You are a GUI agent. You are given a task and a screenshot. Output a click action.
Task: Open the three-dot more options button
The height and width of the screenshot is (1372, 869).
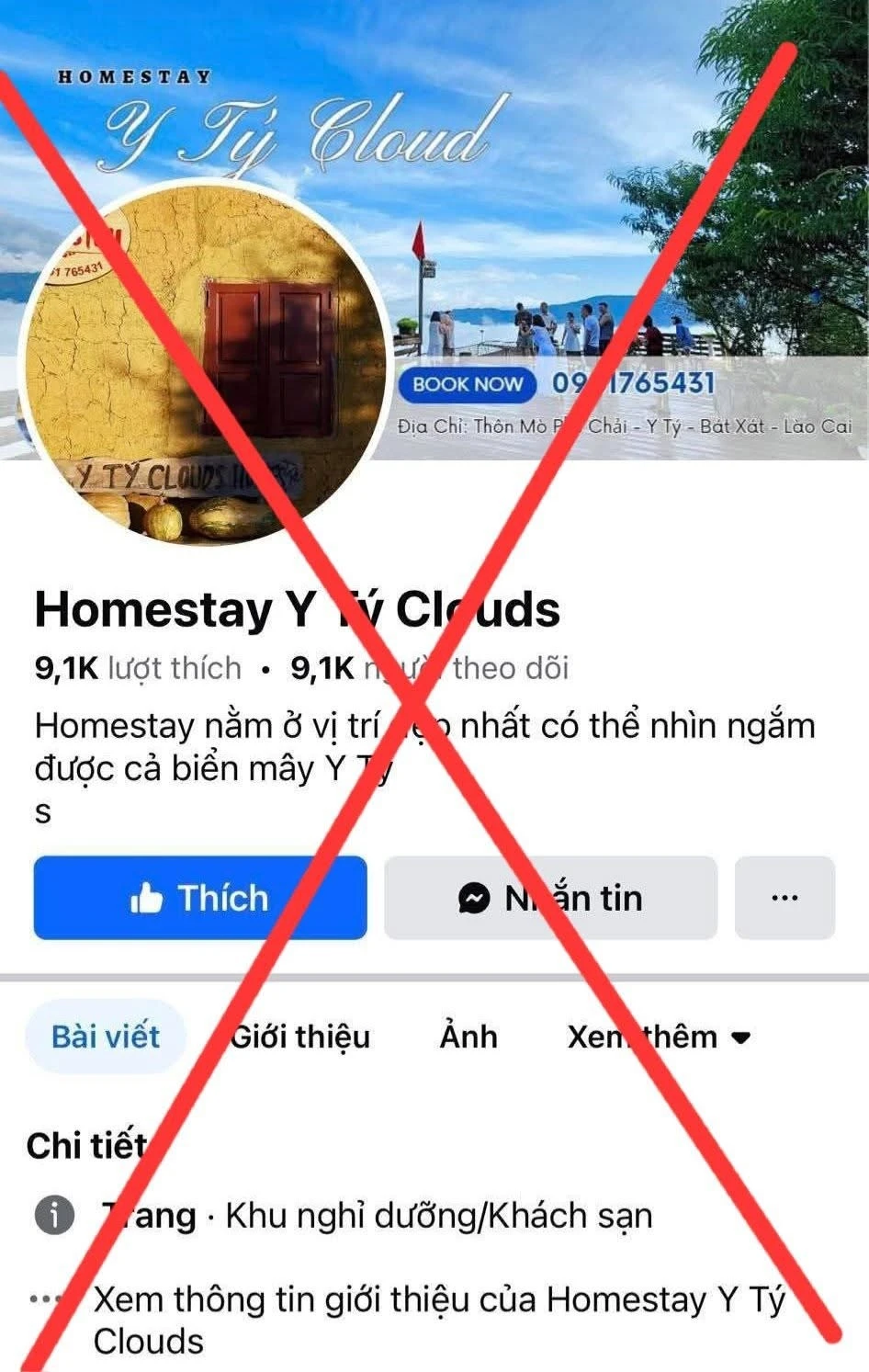784,898
